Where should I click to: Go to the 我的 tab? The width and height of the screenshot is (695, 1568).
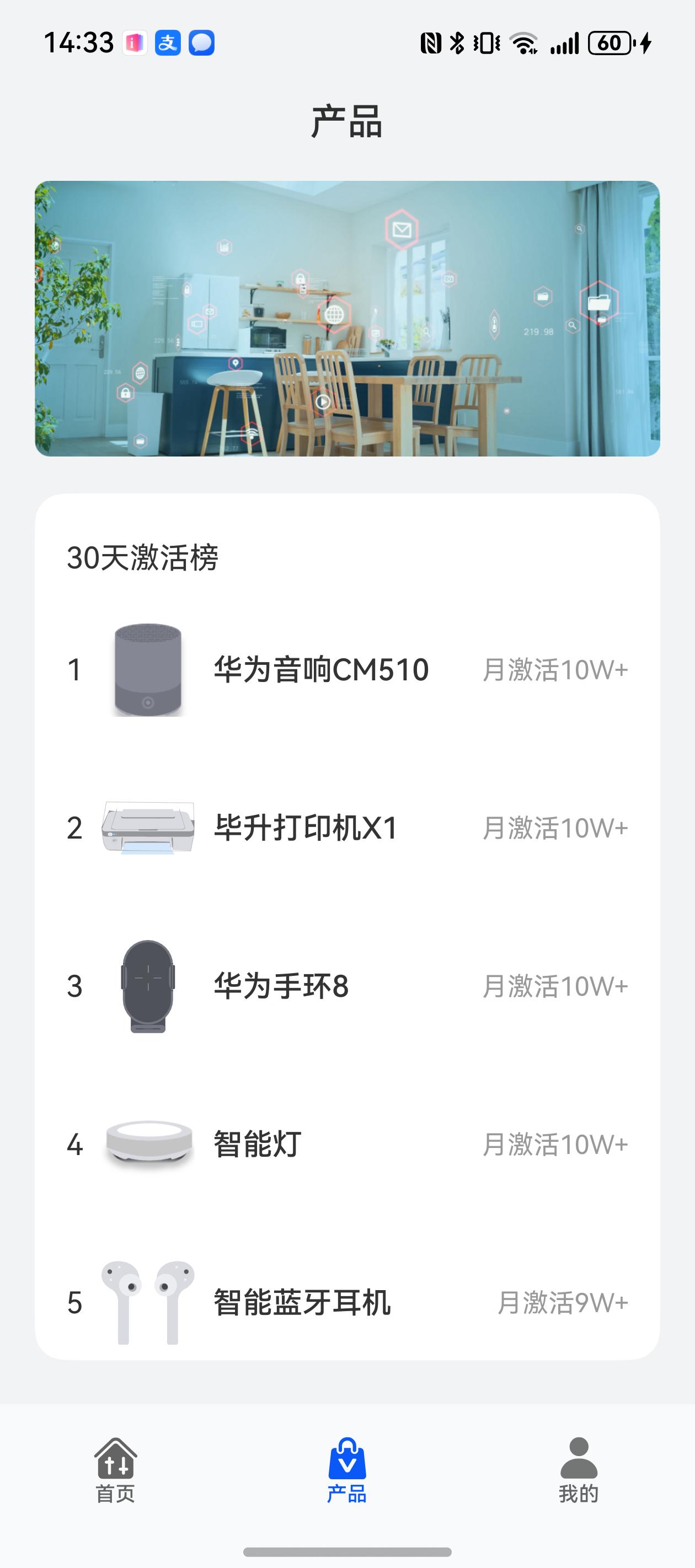[x=579, y=1470]
